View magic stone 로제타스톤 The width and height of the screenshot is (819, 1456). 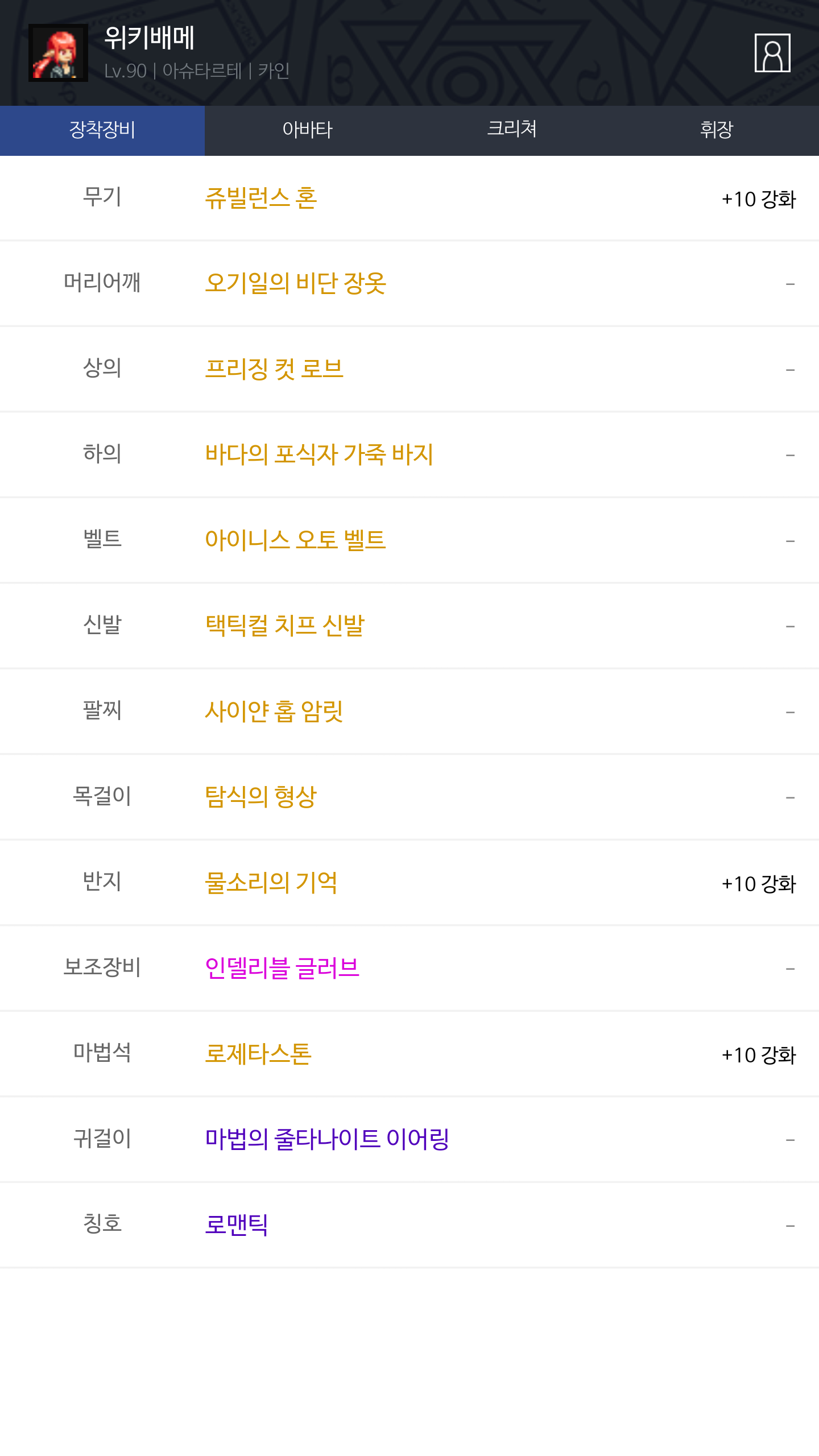(258, 1054)
